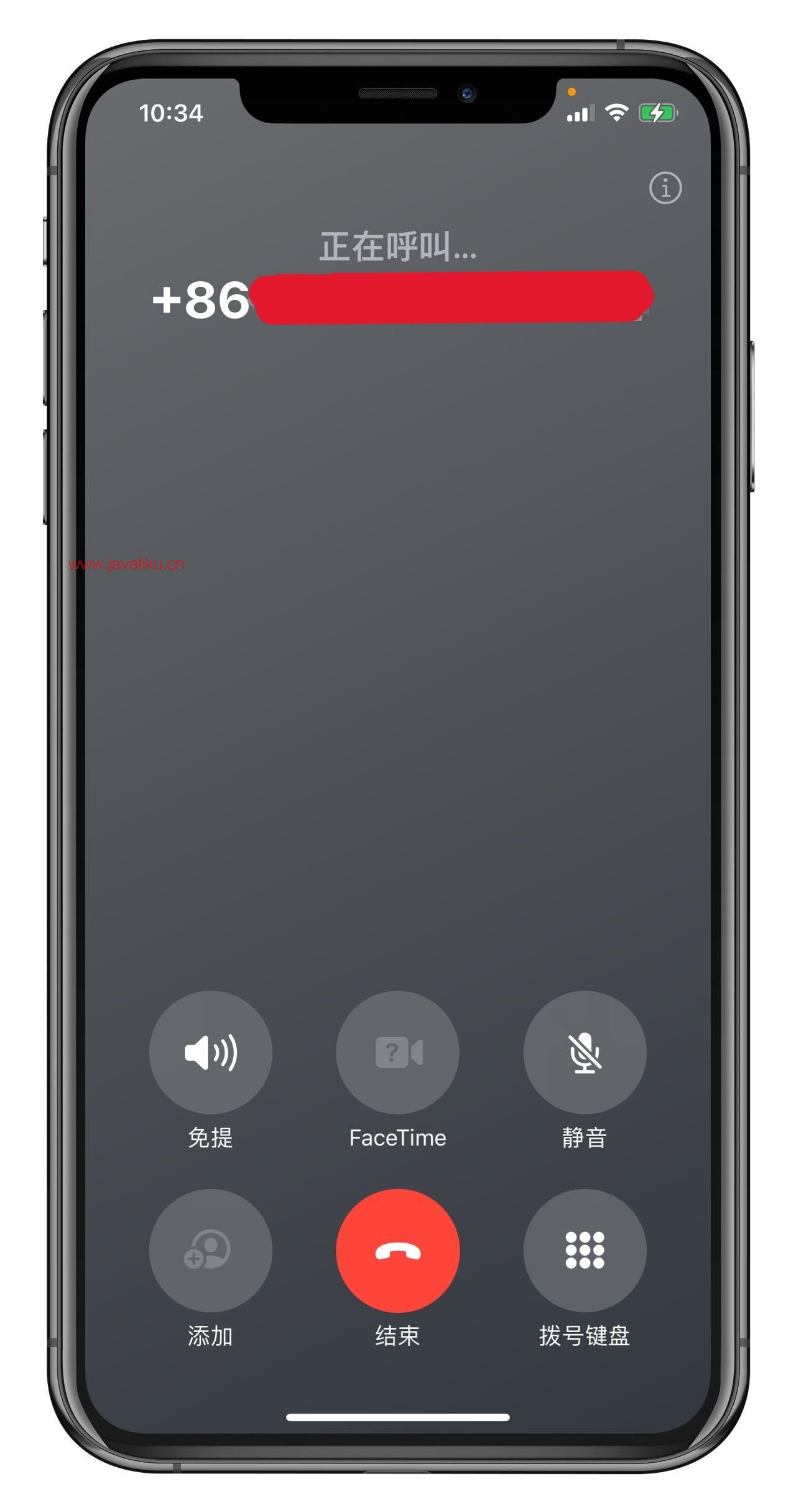Mute the microphone (静音)
The height and width of the screenshot is (1512, 796).
point(585,1052)
